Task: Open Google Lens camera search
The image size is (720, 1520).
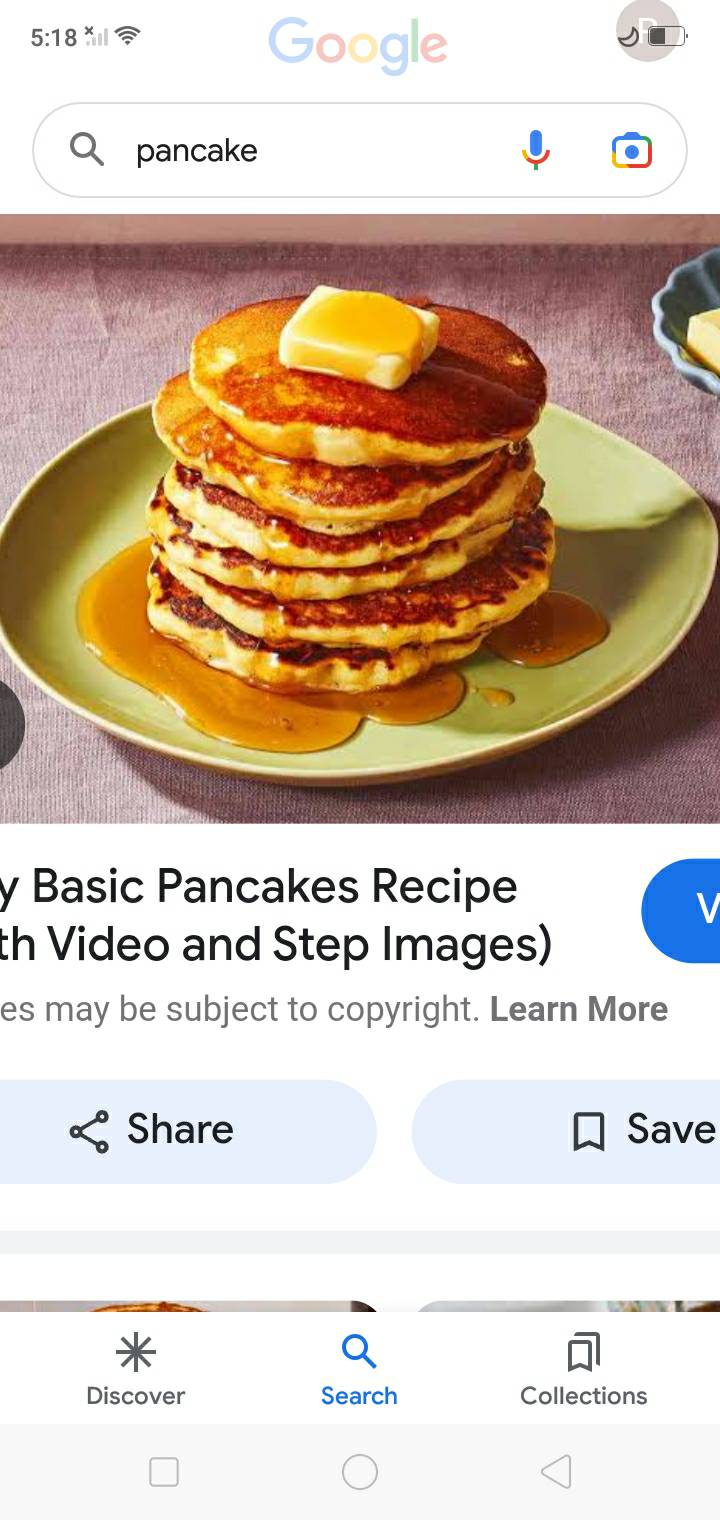Action: click(x=631, y=151)
